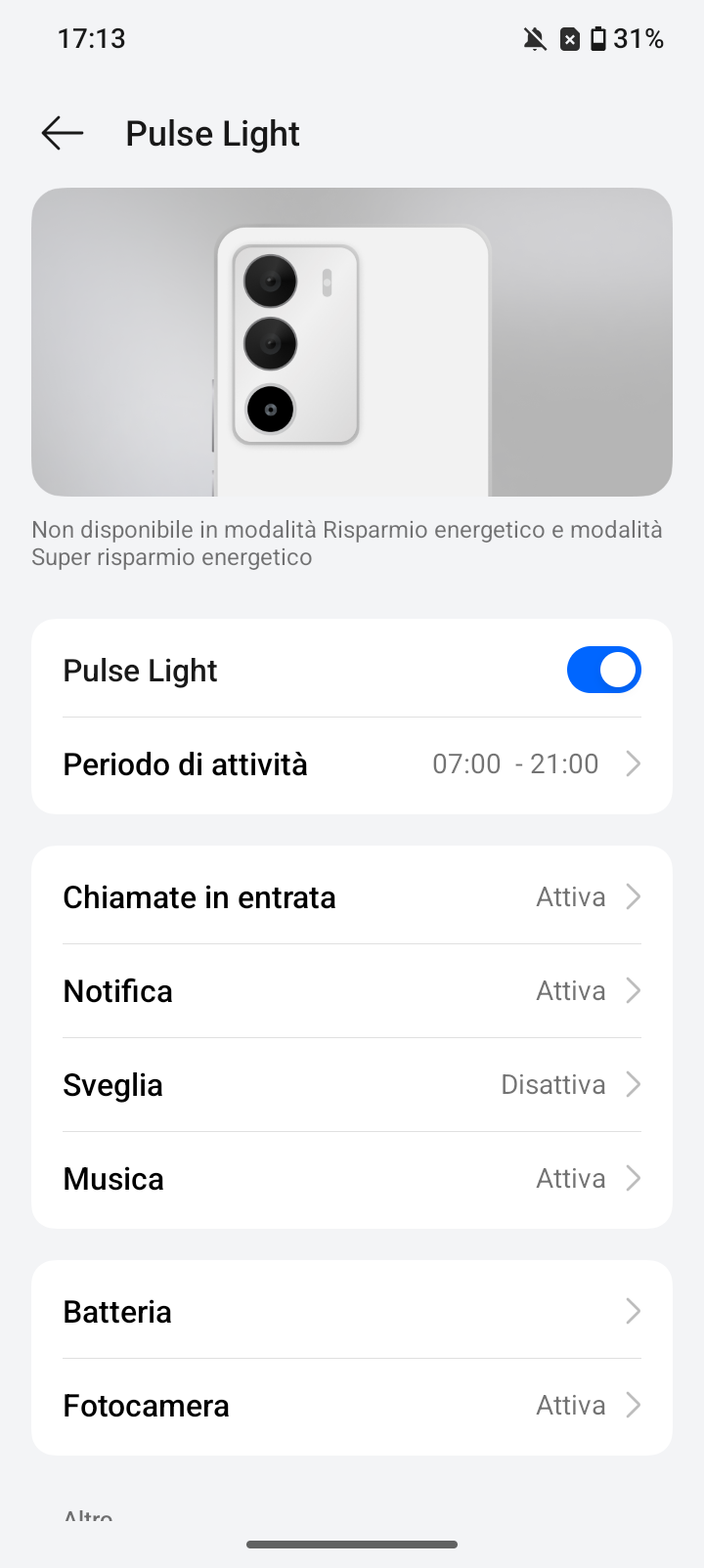
Task: Go back from Pulse Light settings
Action: (63, 133)
